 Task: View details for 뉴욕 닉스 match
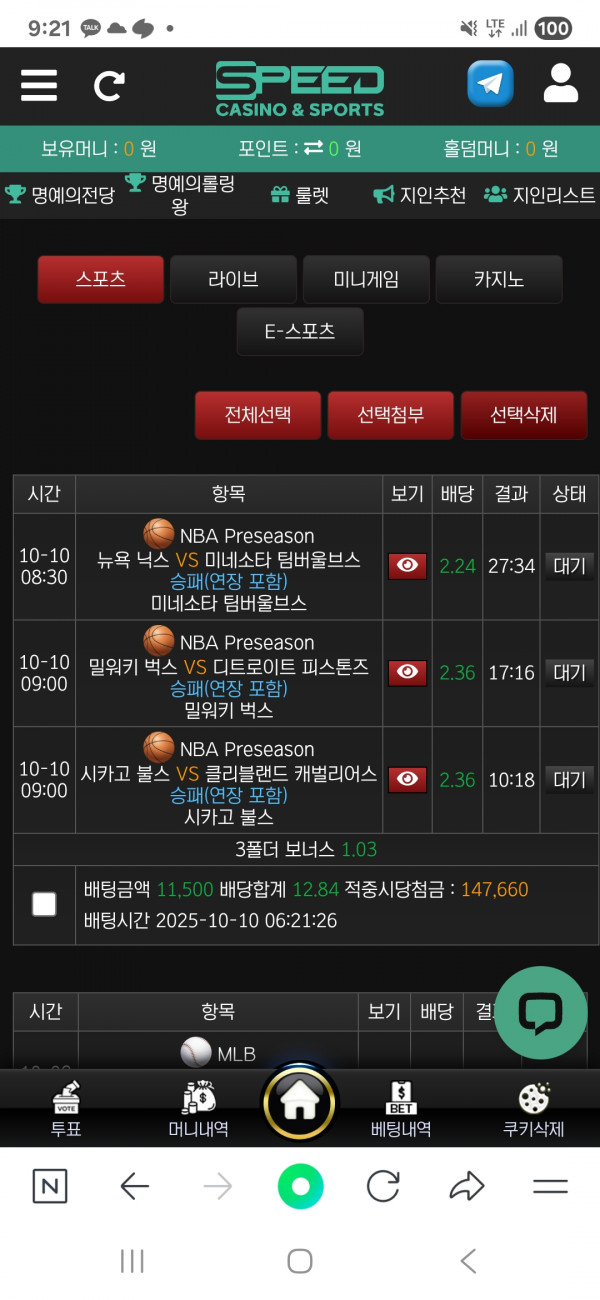(407, 566)
